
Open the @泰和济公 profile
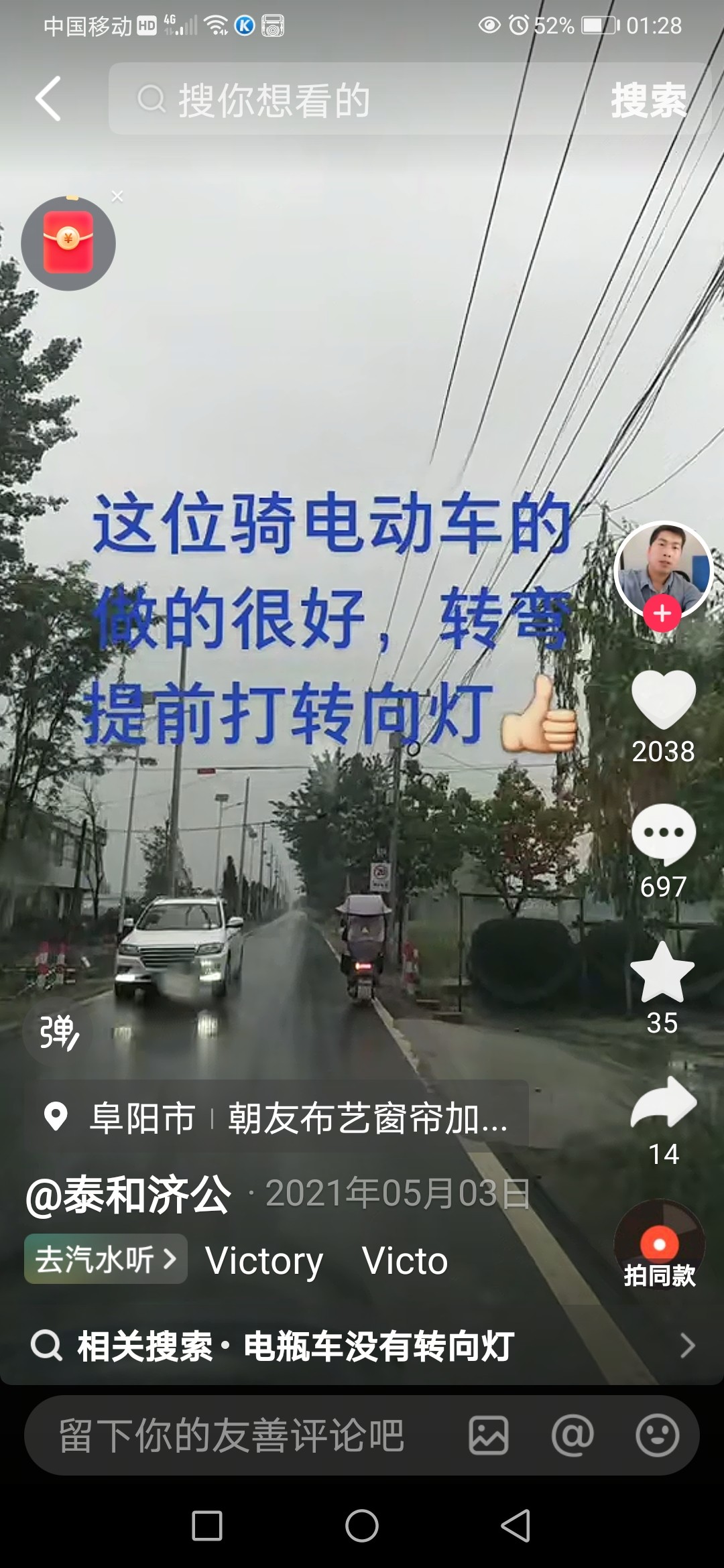click(129, 1195)
